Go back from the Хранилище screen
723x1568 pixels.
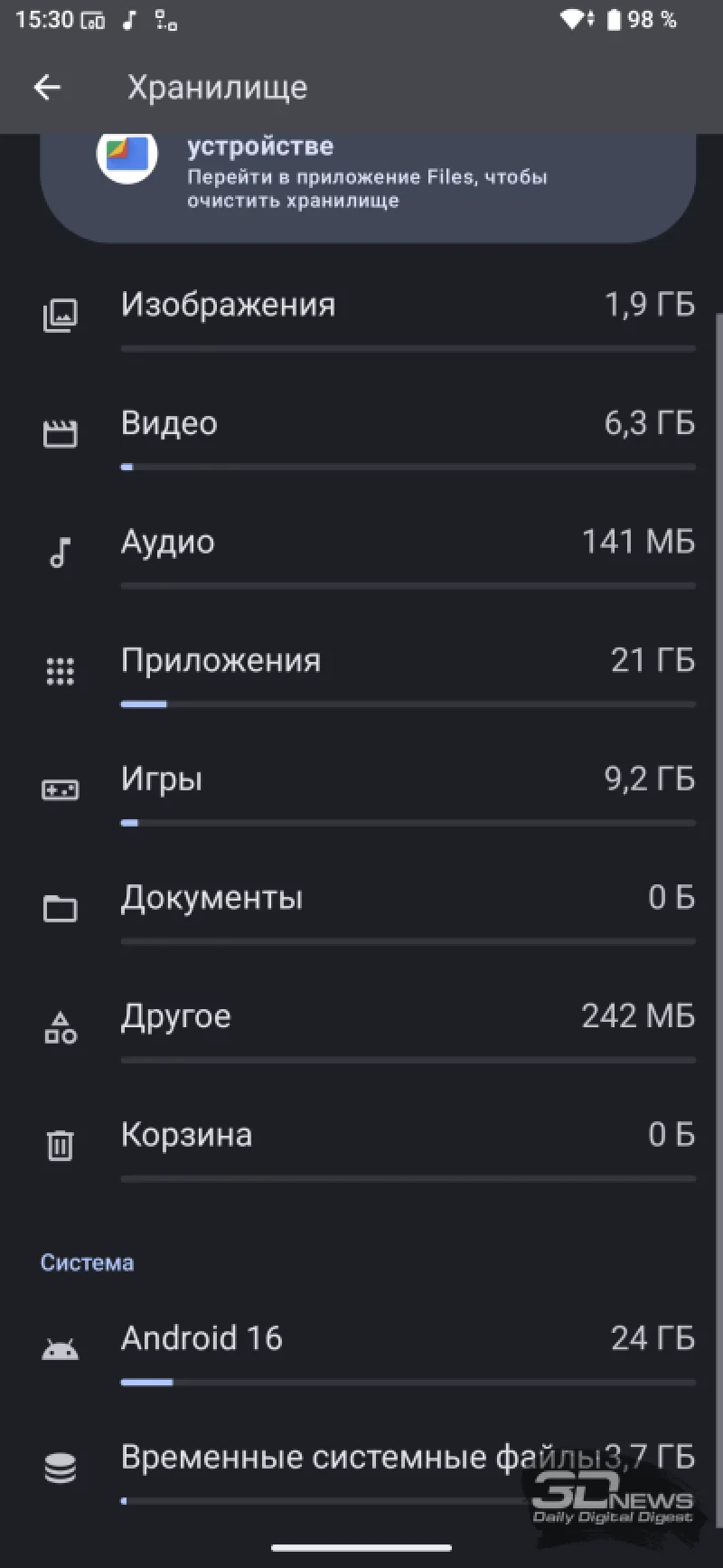47,88
